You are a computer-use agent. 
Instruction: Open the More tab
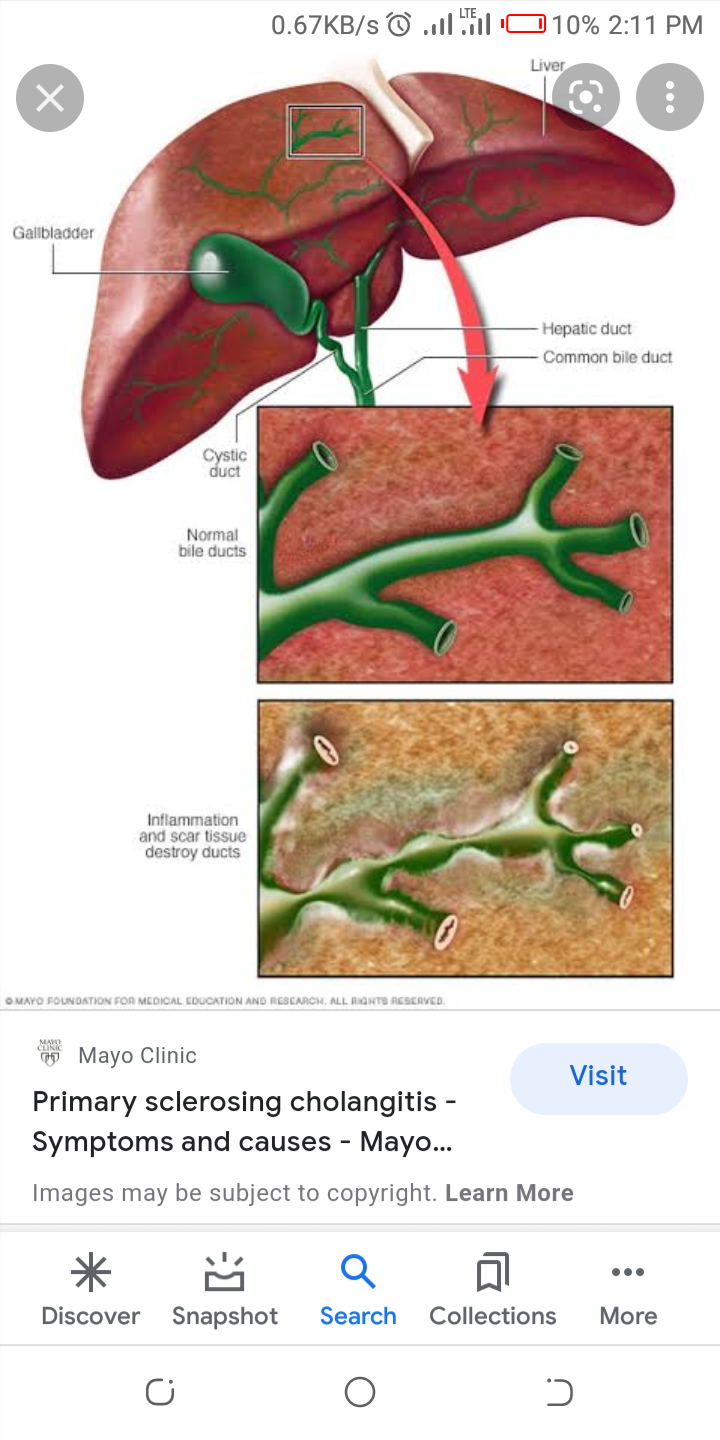pos(628,1290)
